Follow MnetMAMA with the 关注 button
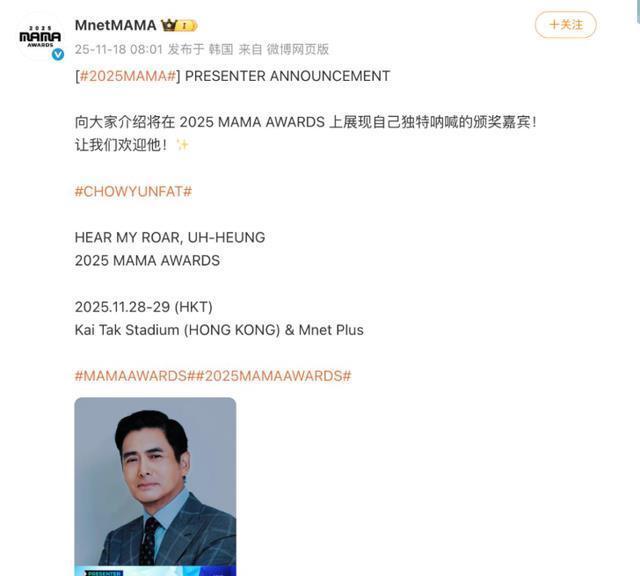Viewport: 640px width, 576px height. [x=565, y=25]
